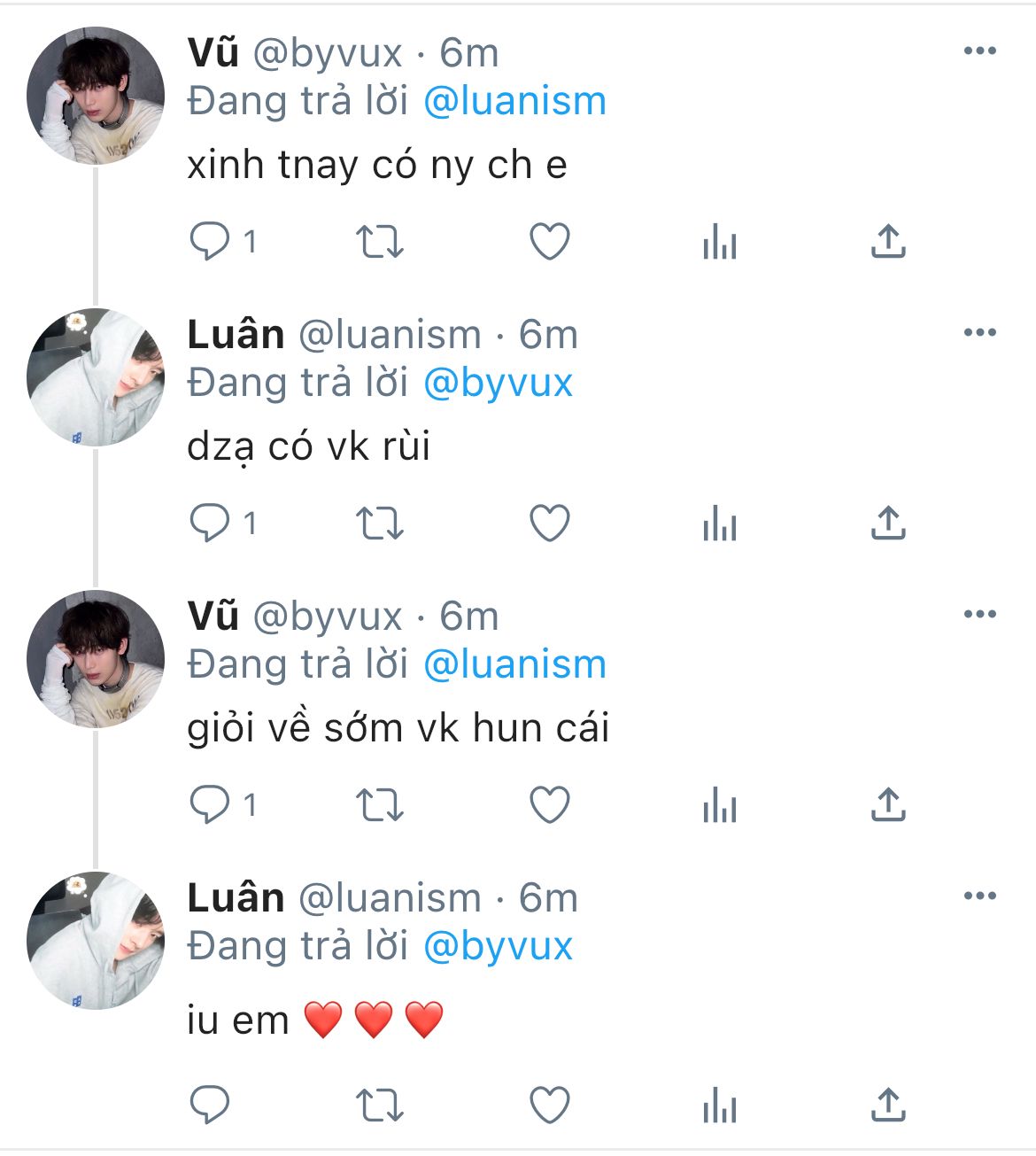Like Luân's tweet "dzạ có vk rùi"
The image size is (1036, 1156).
click(x=549, y=524)
